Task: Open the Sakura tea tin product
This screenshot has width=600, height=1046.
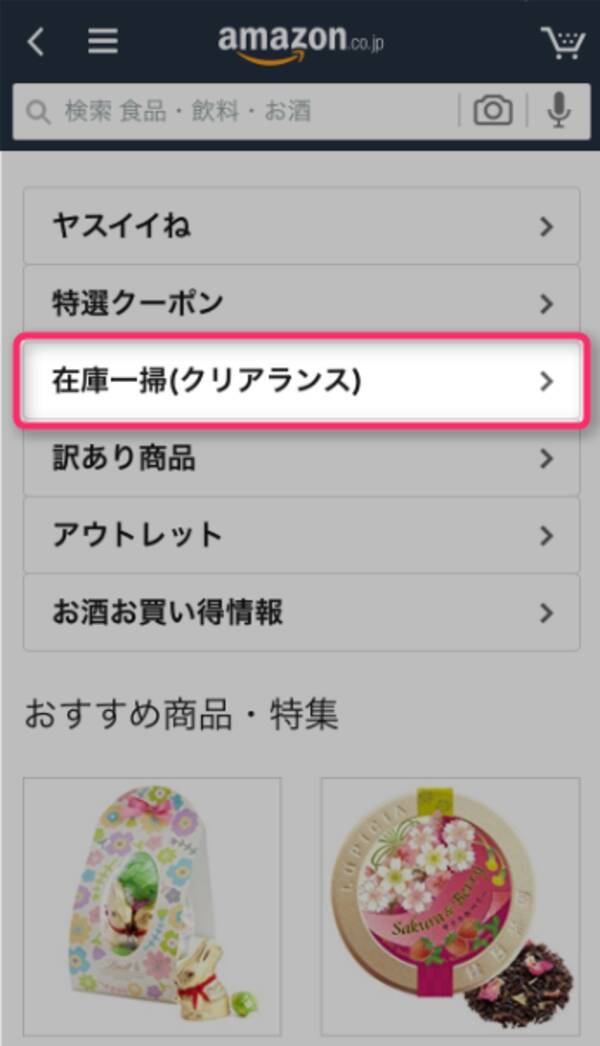Action: point(450,892)
